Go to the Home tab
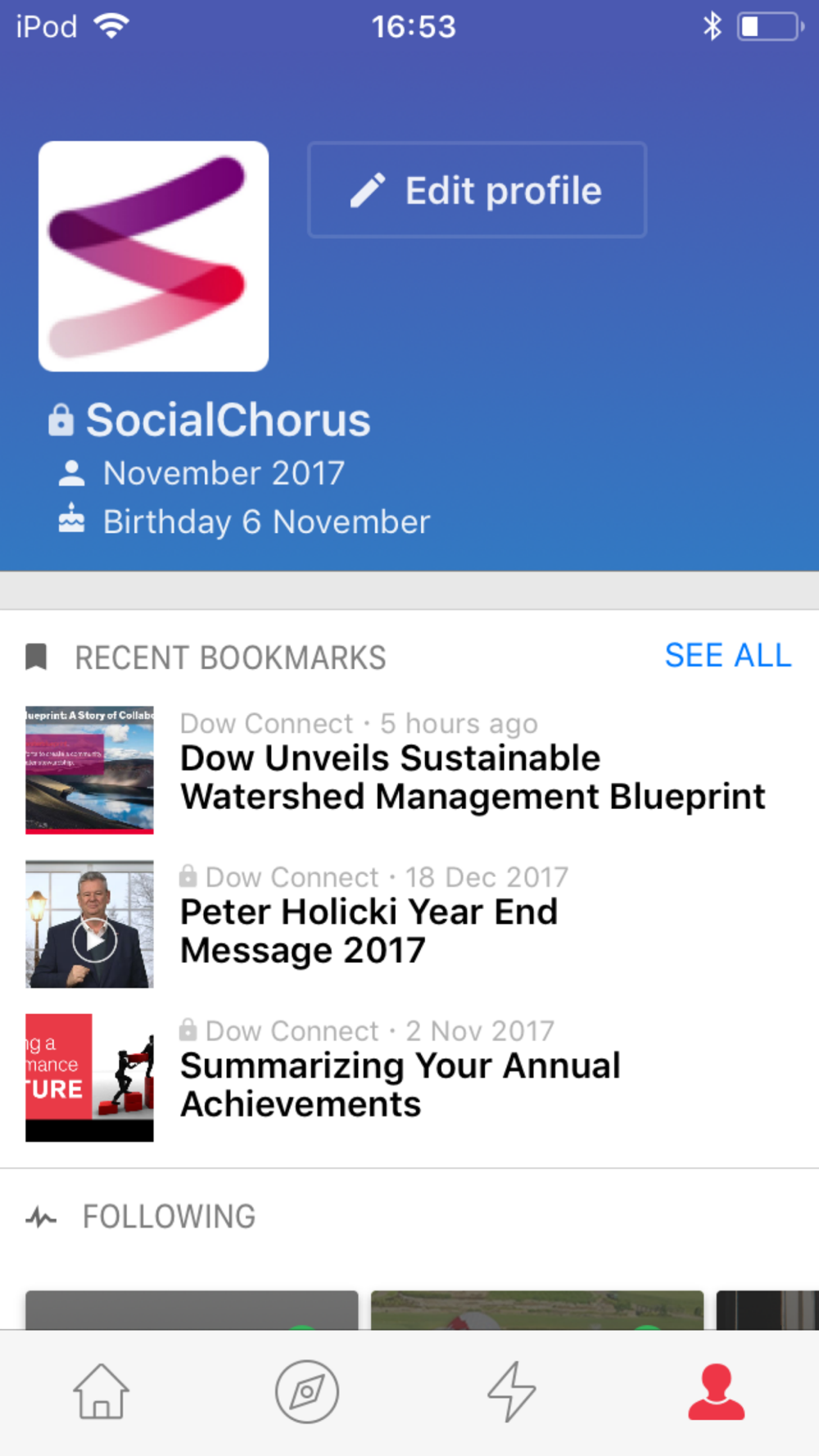 [102, 1390]
